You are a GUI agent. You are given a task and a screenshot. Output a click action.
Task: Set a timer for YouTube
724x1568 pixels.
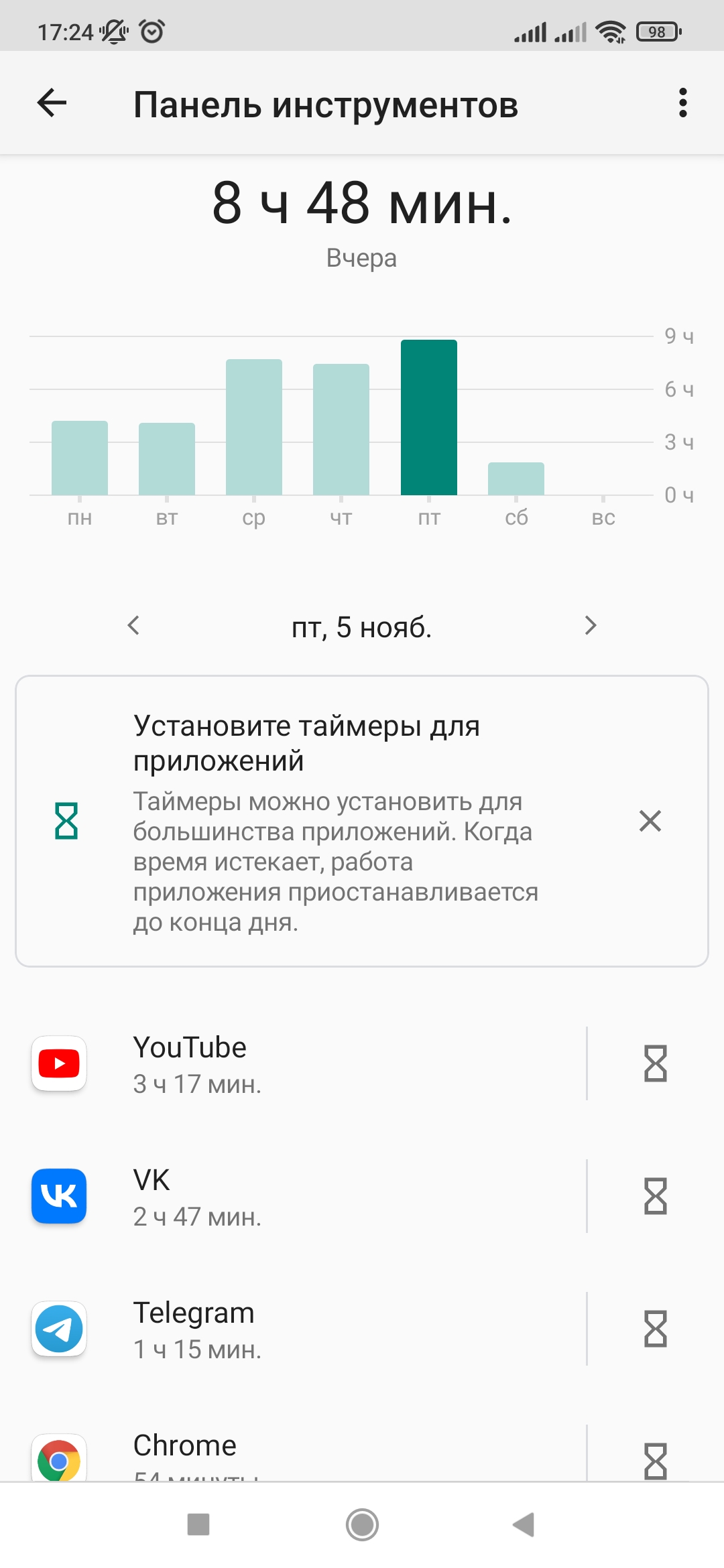point(655,1064)
